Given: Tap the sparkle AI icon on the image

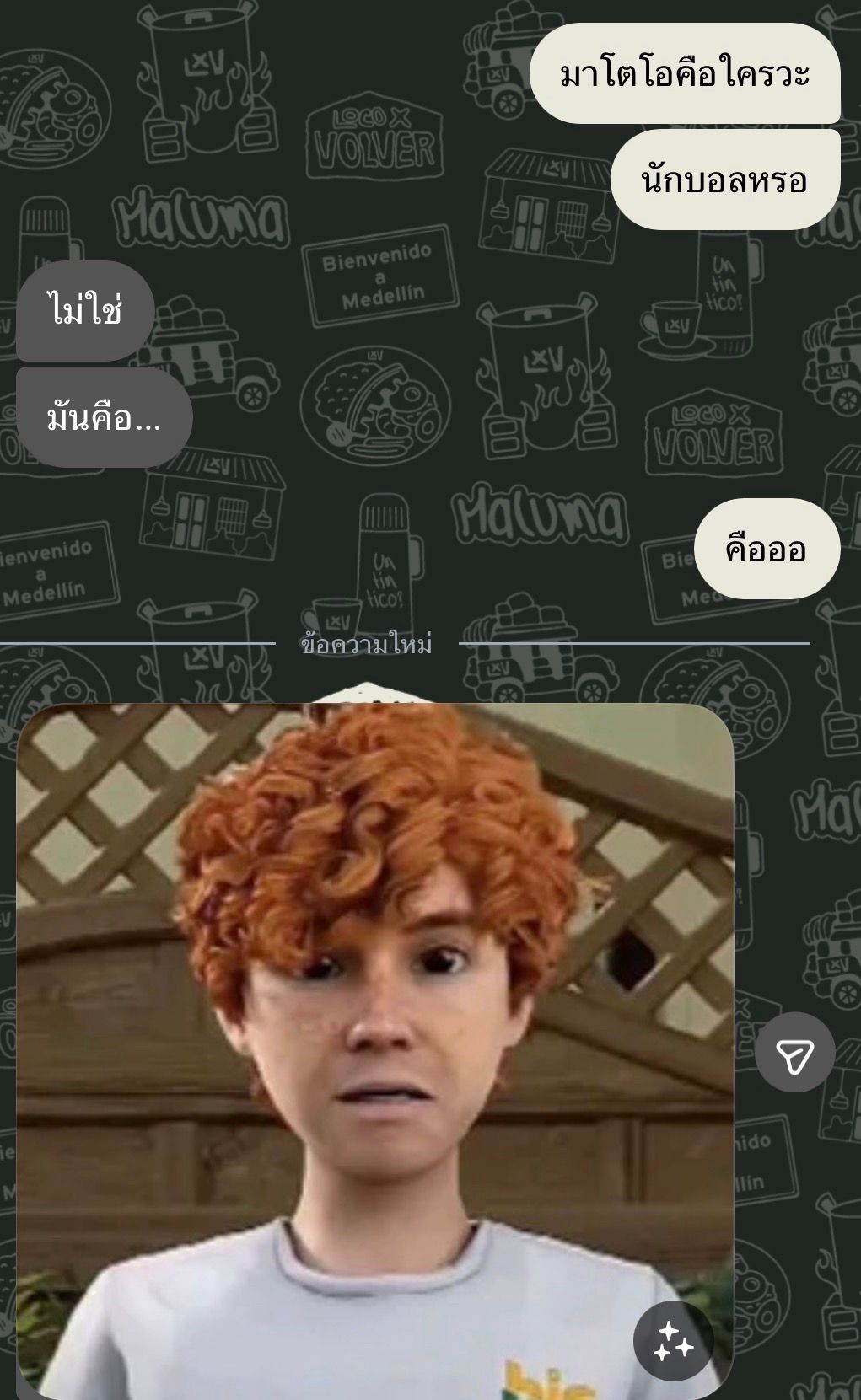Looking at the screenshot, I should coord(673,1341).
